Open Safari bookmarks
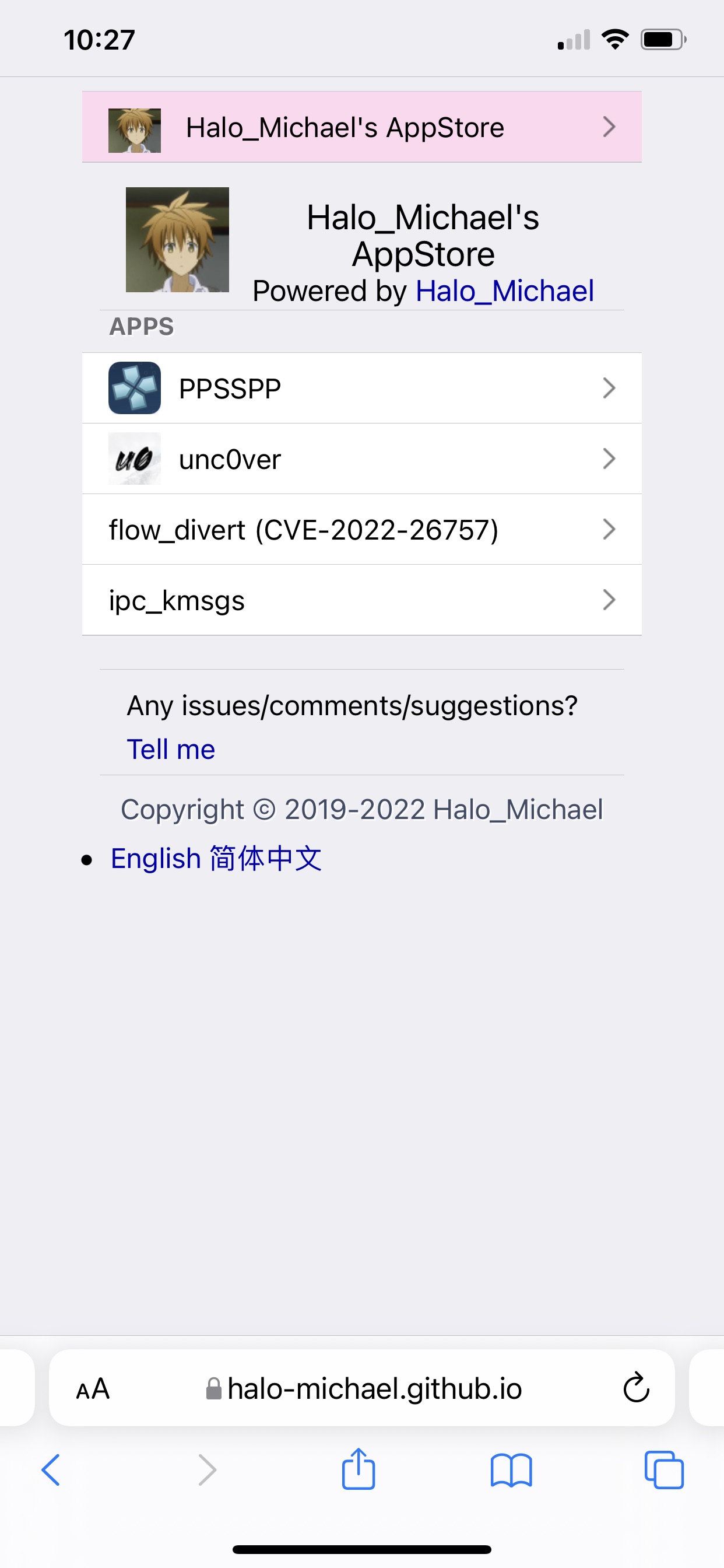The width and height of the screenshot is (724, 1568). pos(511,1470)
